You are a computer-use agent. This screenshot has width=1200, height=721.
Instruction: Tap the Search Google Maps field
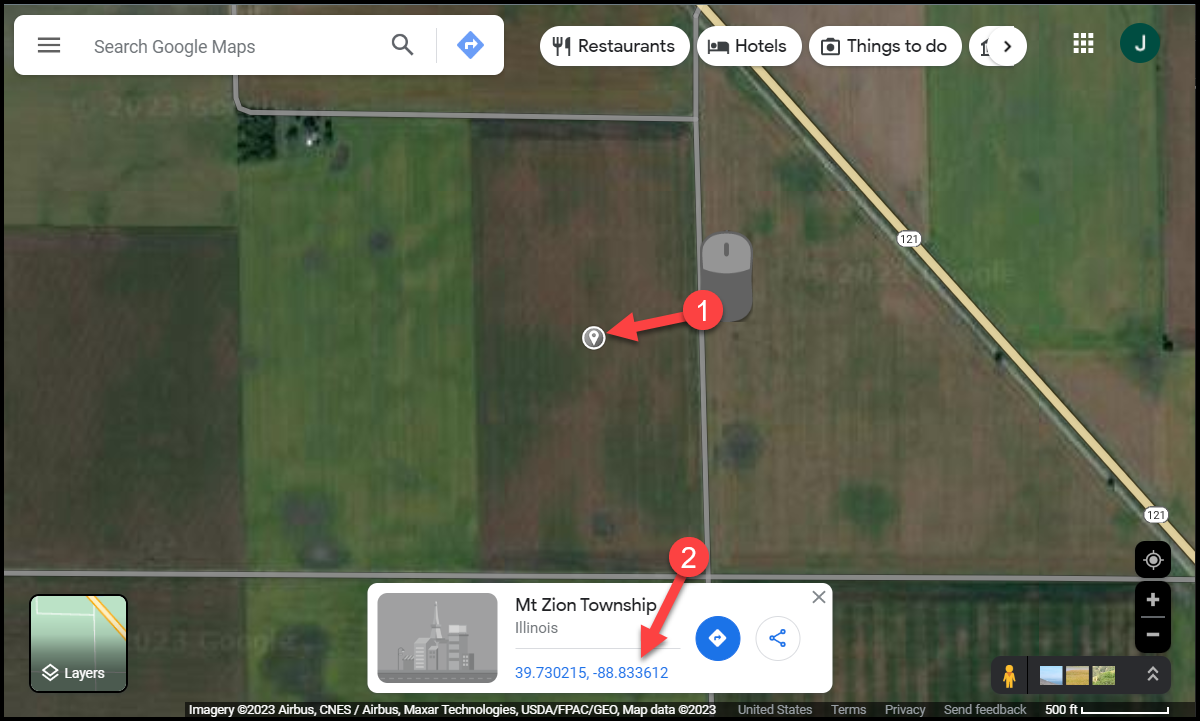(x=230, y=46)
